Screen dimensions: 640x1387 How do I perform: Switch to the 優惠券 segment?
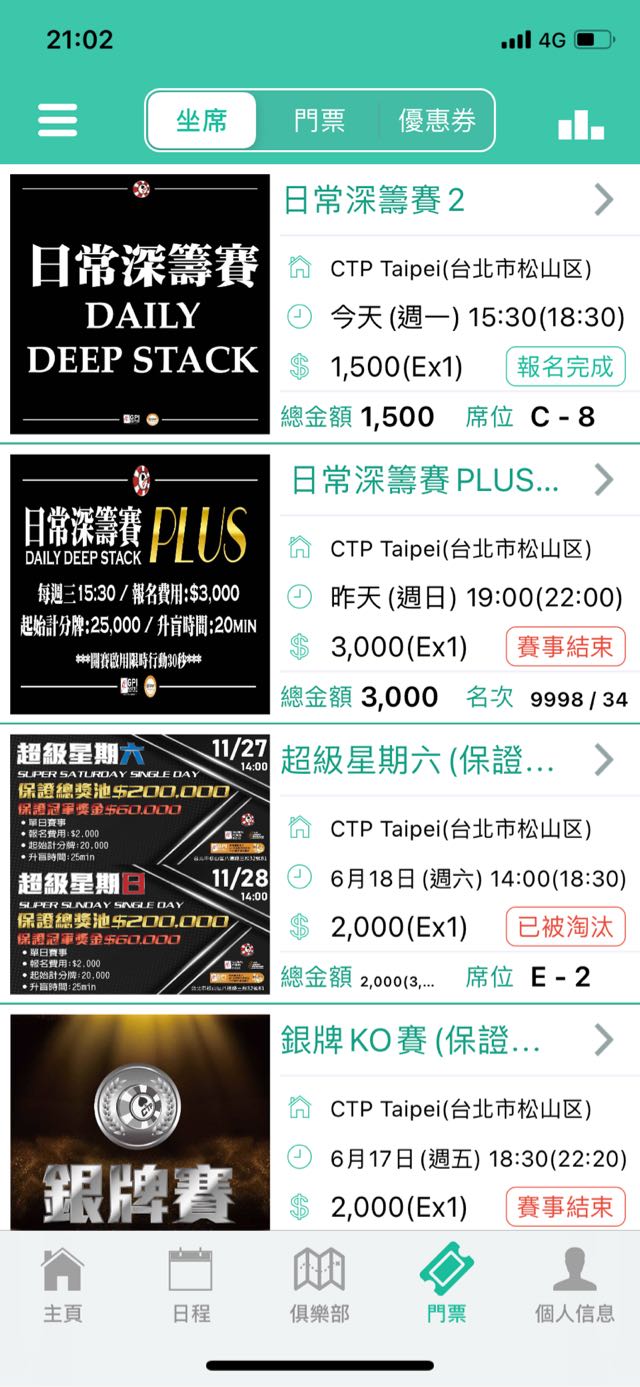click(x=436, y=121)
